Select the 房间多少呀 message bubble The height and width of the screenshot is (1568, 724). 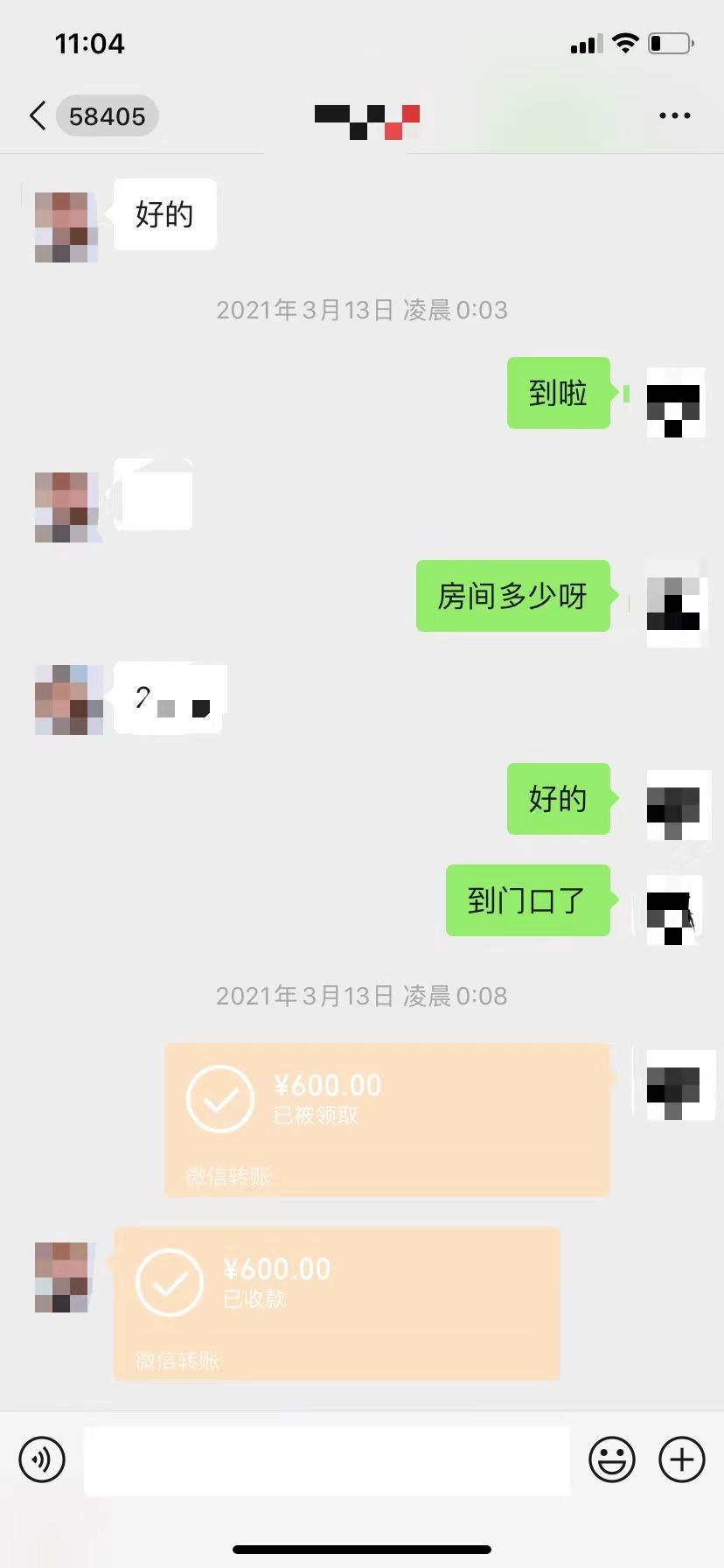(x=513, y=596)
